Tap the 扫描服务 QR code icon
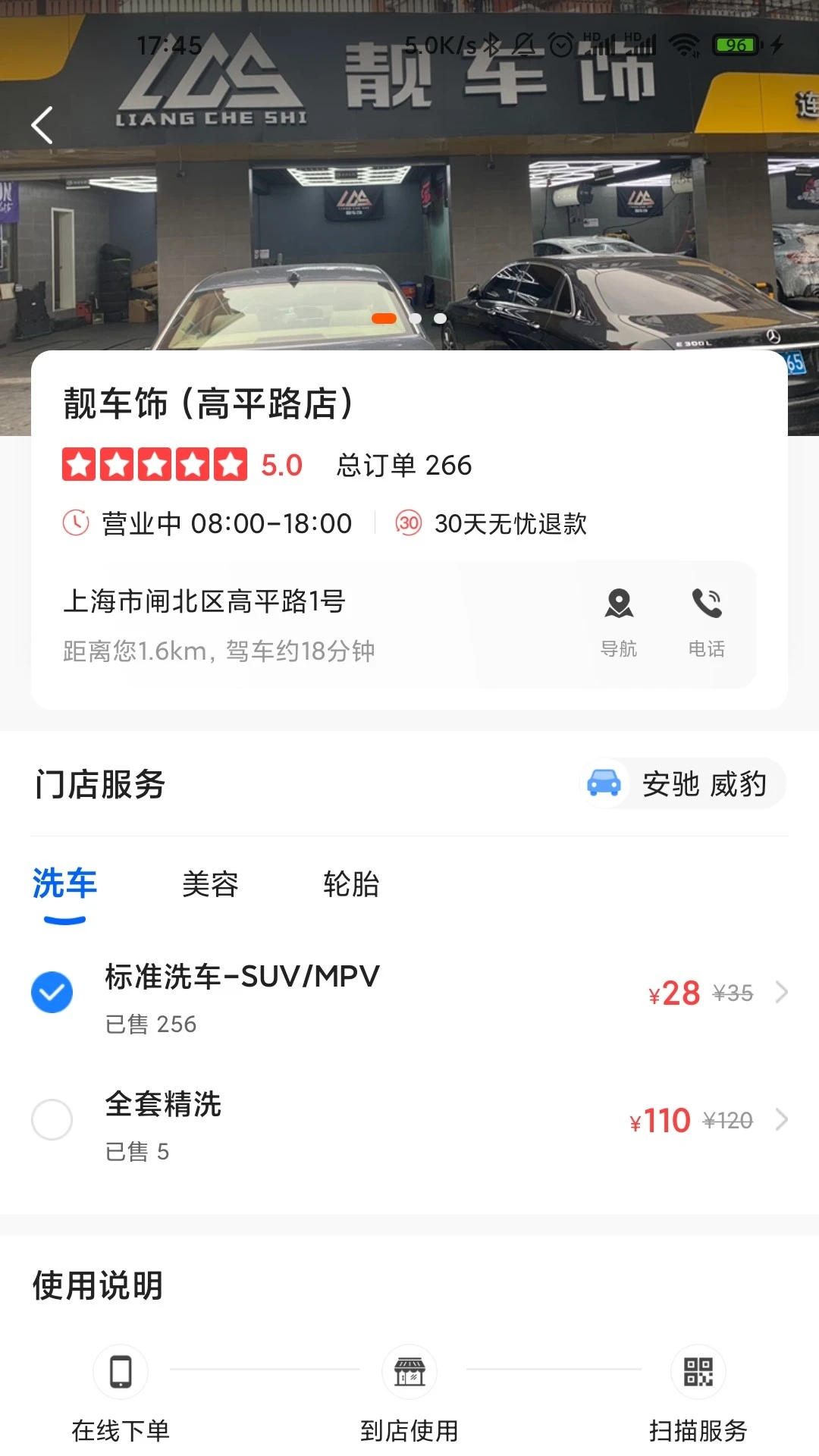The height and width of the screenshot is (1456, 819). pos(698,1371)
